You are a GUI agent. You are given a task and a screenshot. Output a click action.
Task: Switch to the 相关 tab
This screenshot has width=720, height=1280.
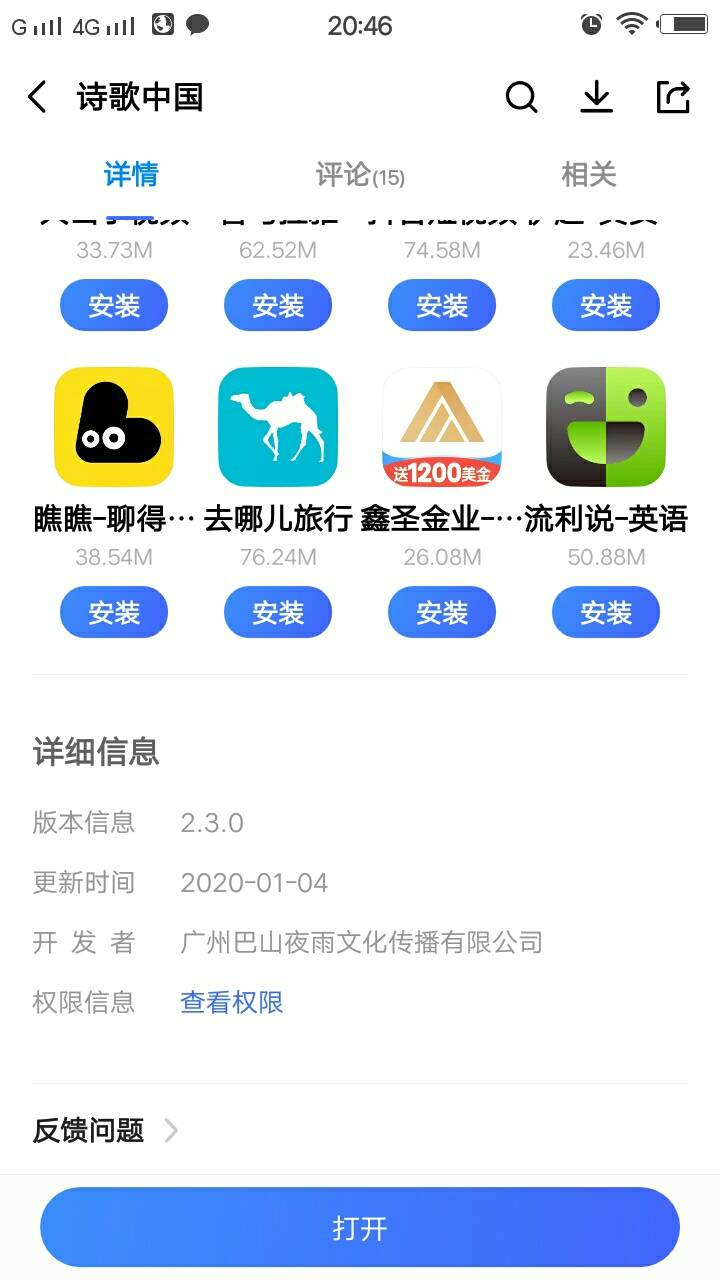pos(588,175)
